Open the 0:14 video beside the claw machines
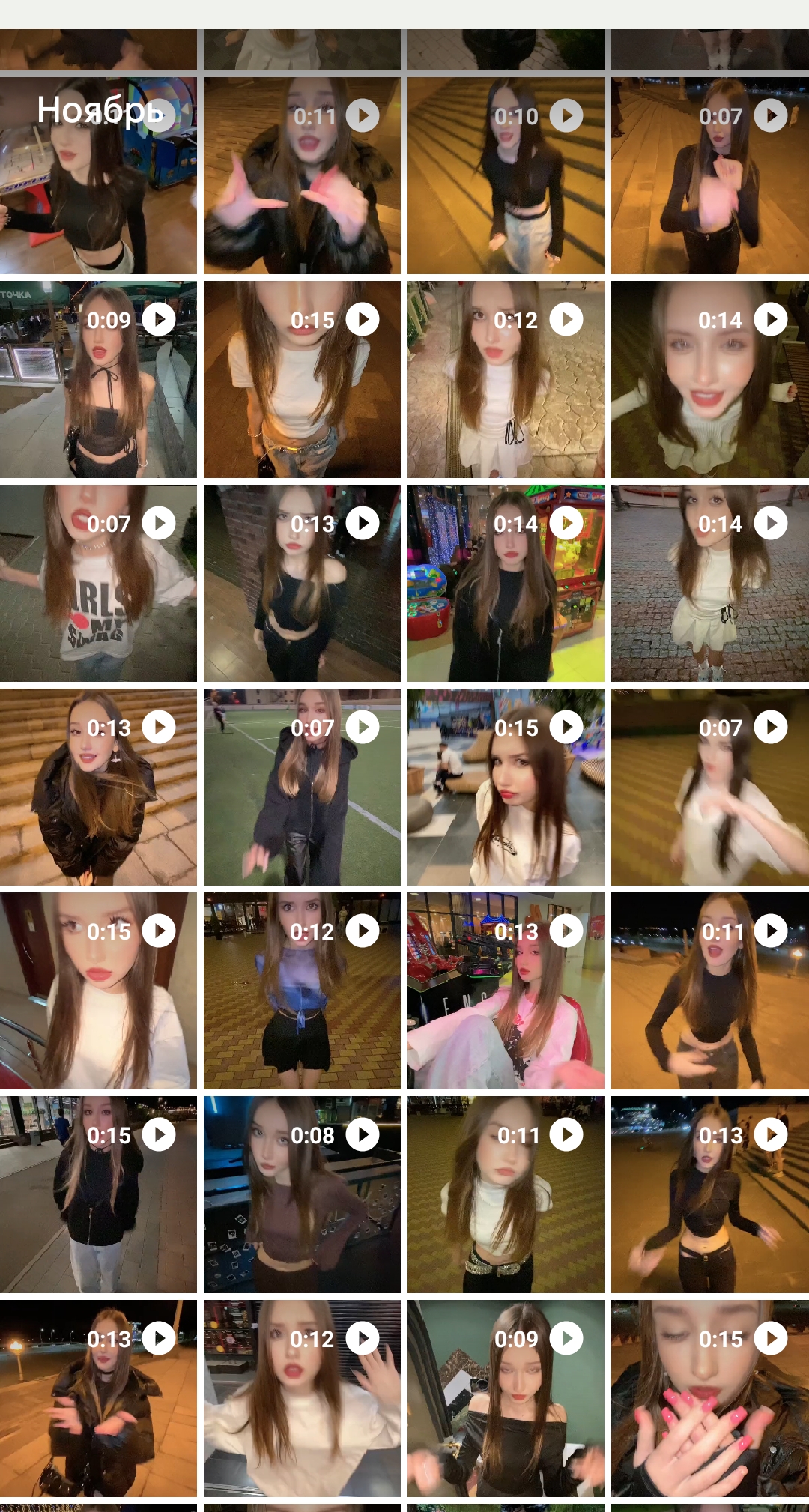 (506, 584)
